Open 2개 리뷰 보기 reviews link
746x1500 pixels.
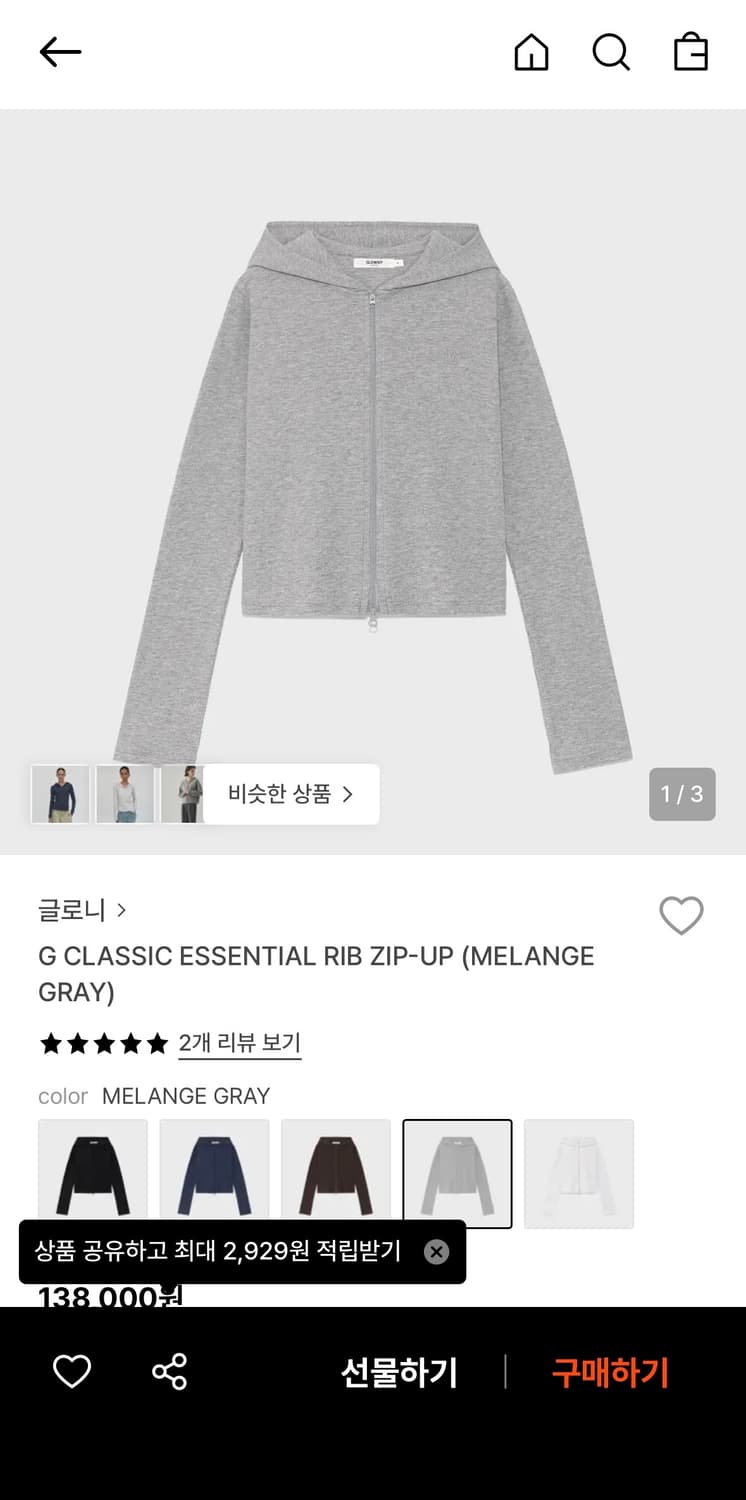click(240, 1043)
